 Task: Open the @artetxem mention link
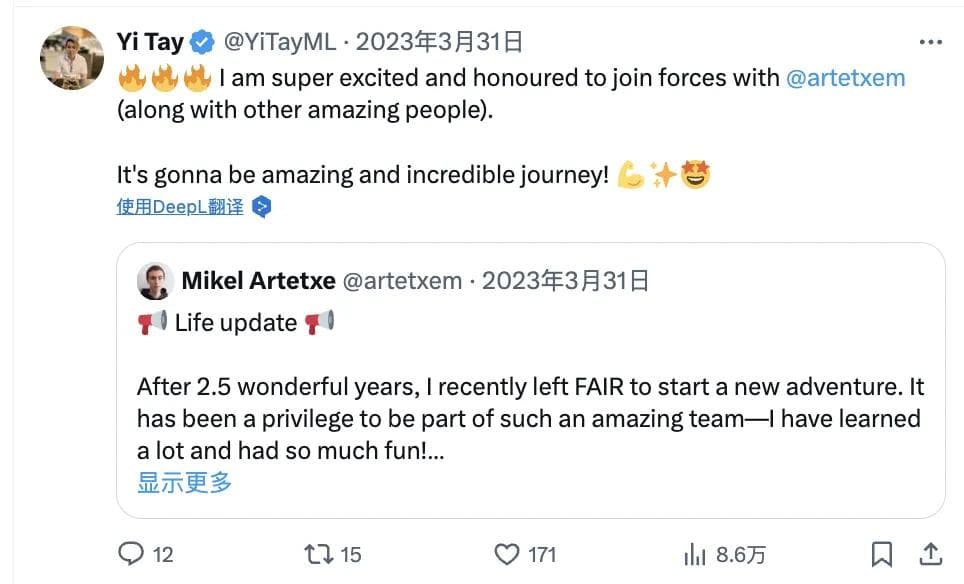pos(845,77)
